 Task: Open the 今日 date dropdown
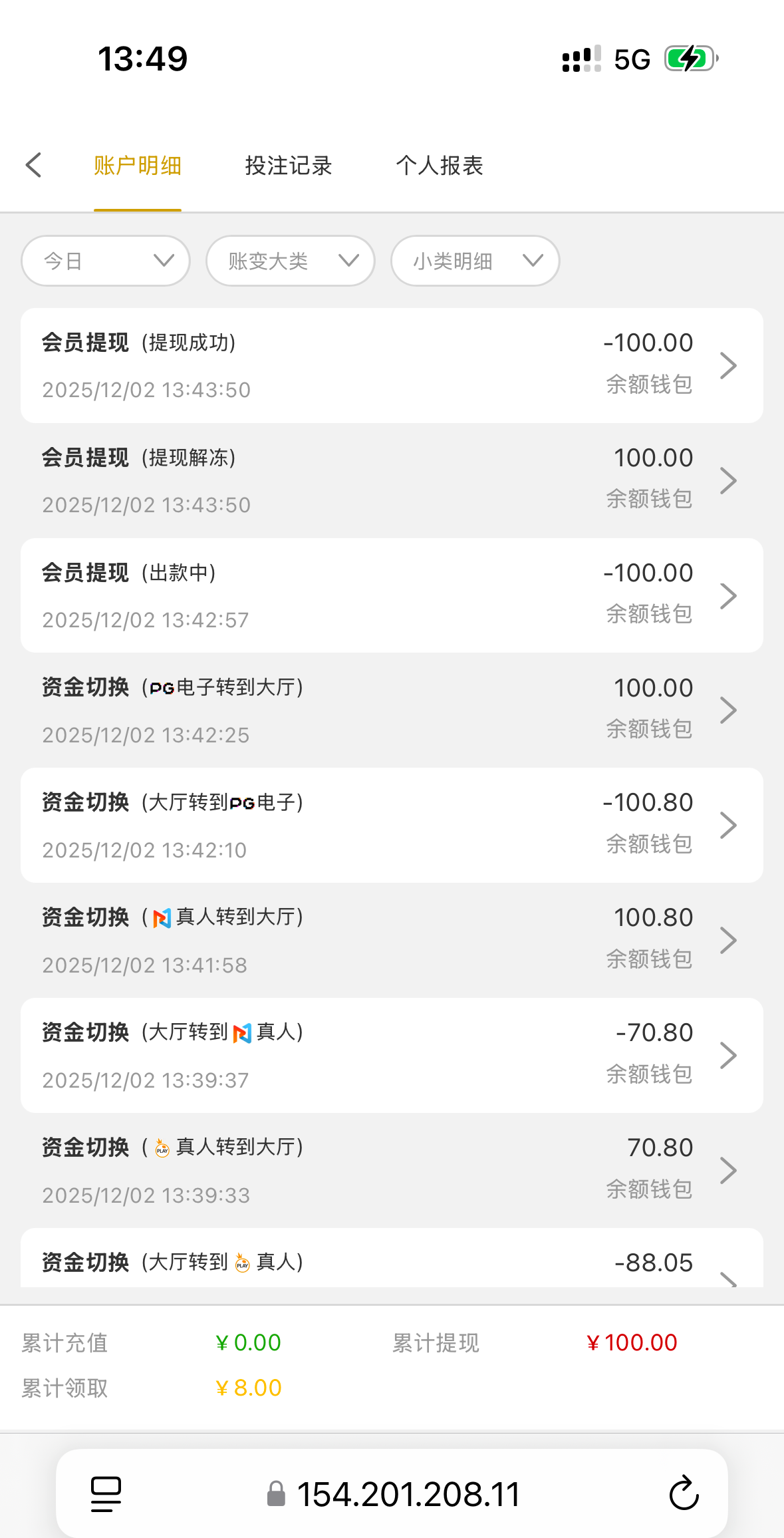pos(106,261)
